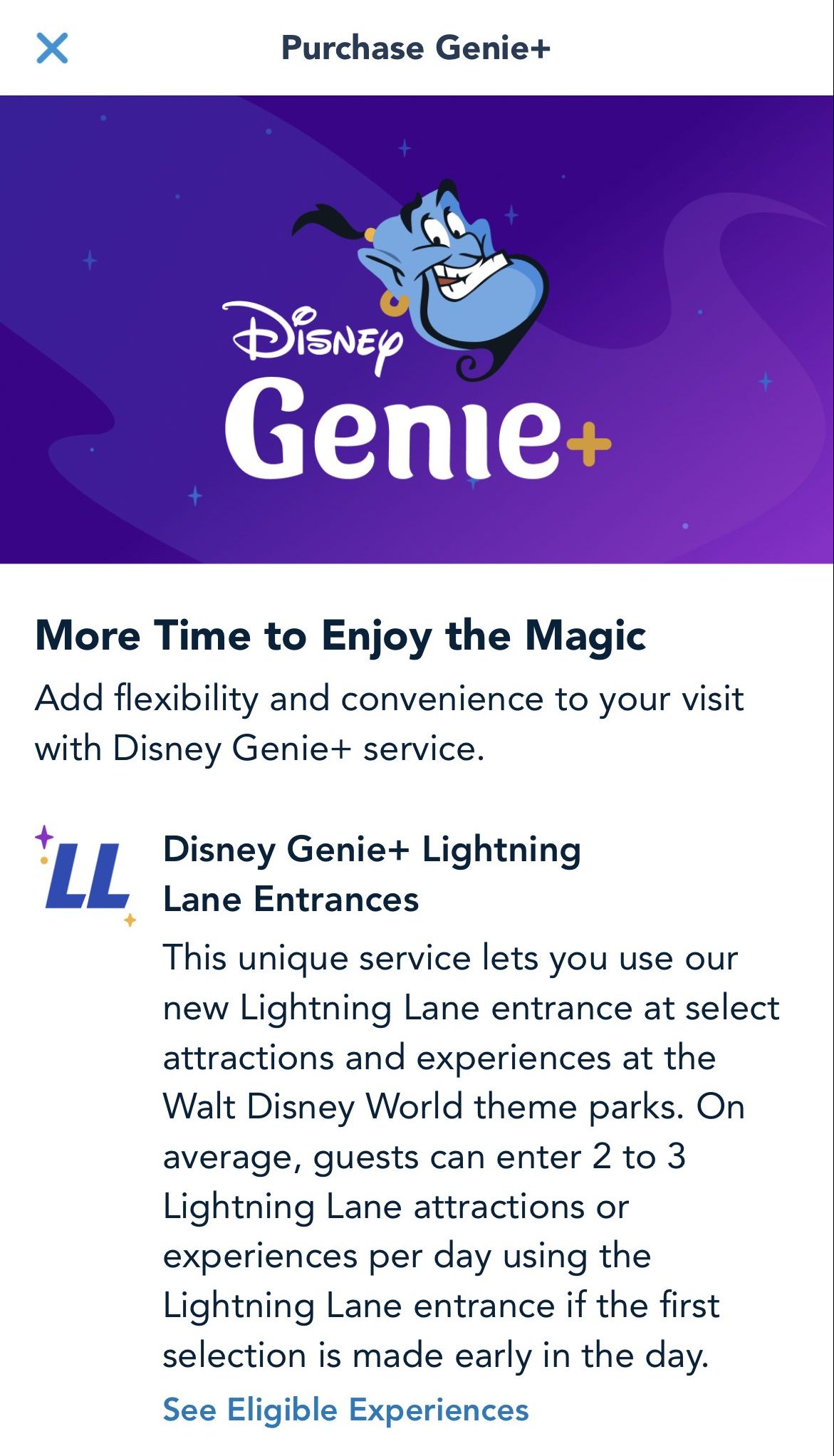Close the Purchase Genie+ screen
Screen dimensions: 834x1456
click(x=52, y=48)
